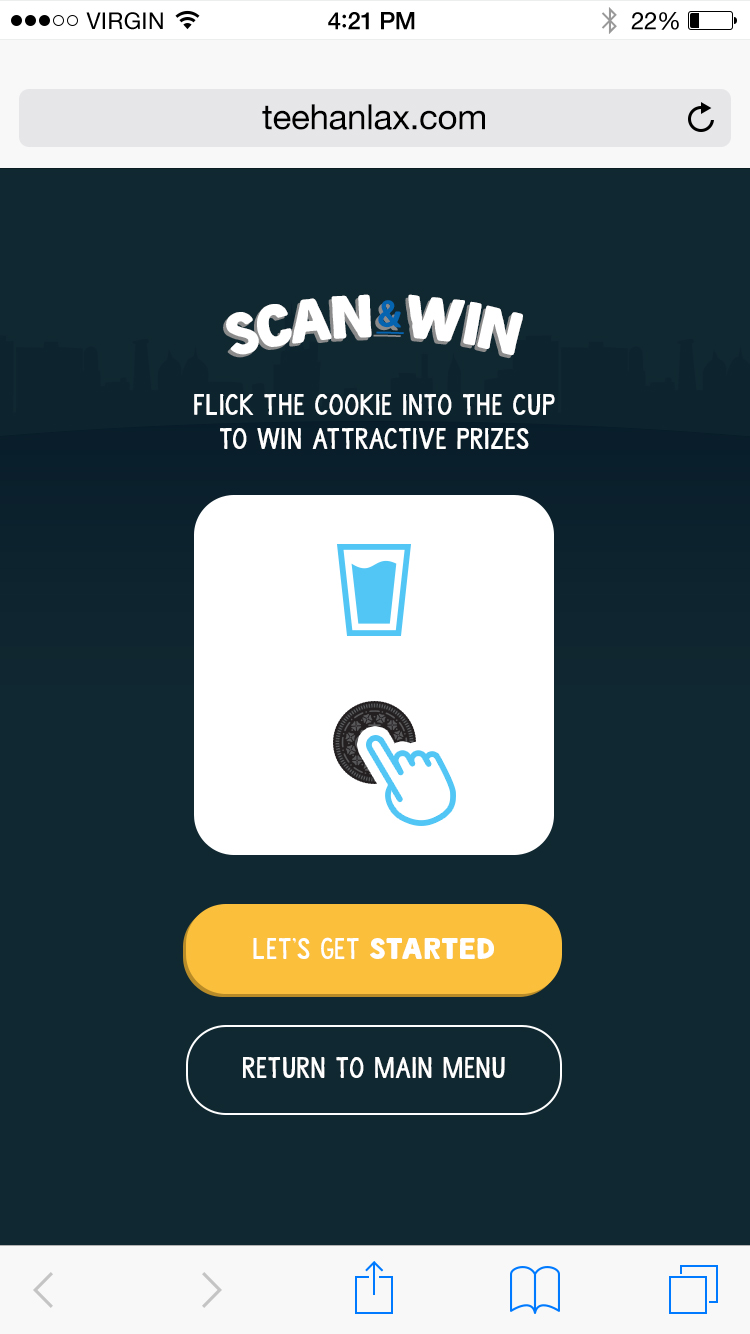750x1334 pixels.
Task: Open the Safari share sheet
Action: click(x=374, y=1288)
